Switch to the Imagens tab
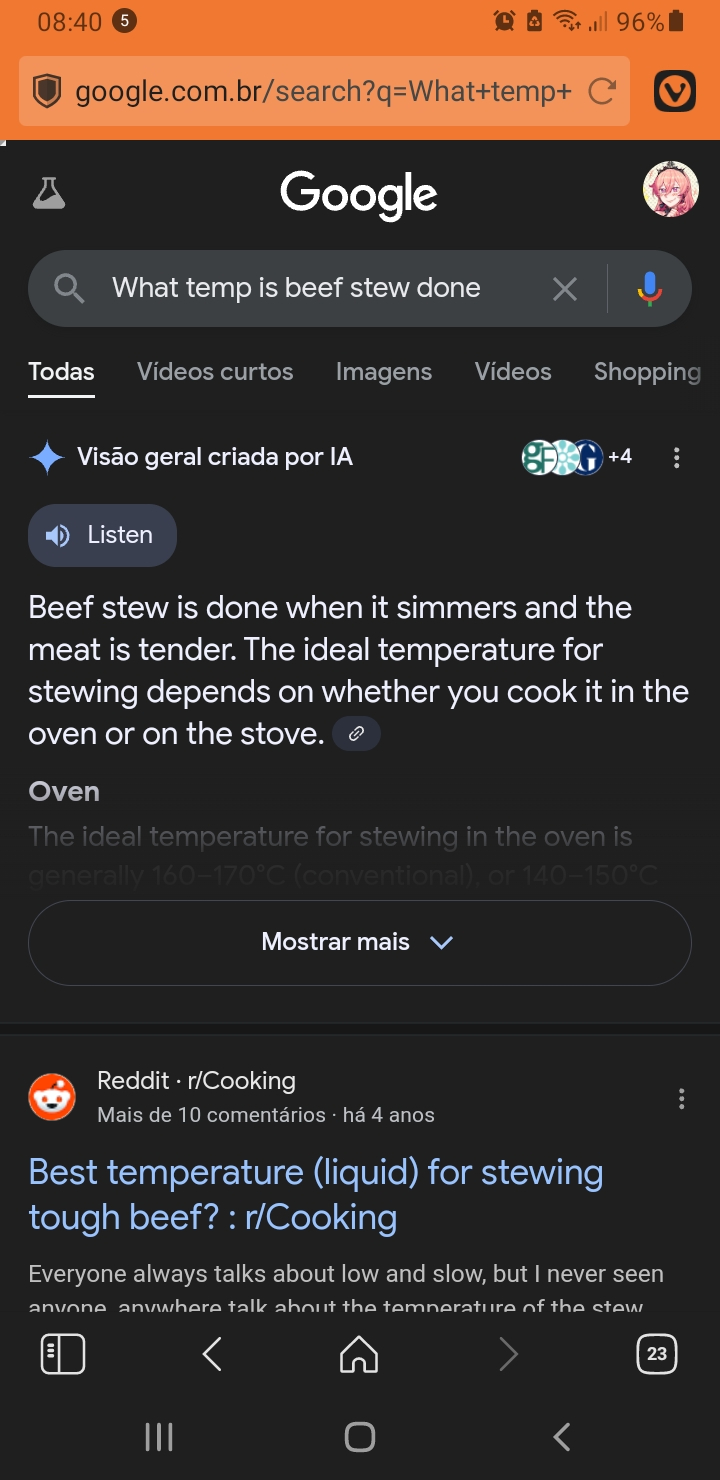 pos(384,372)
